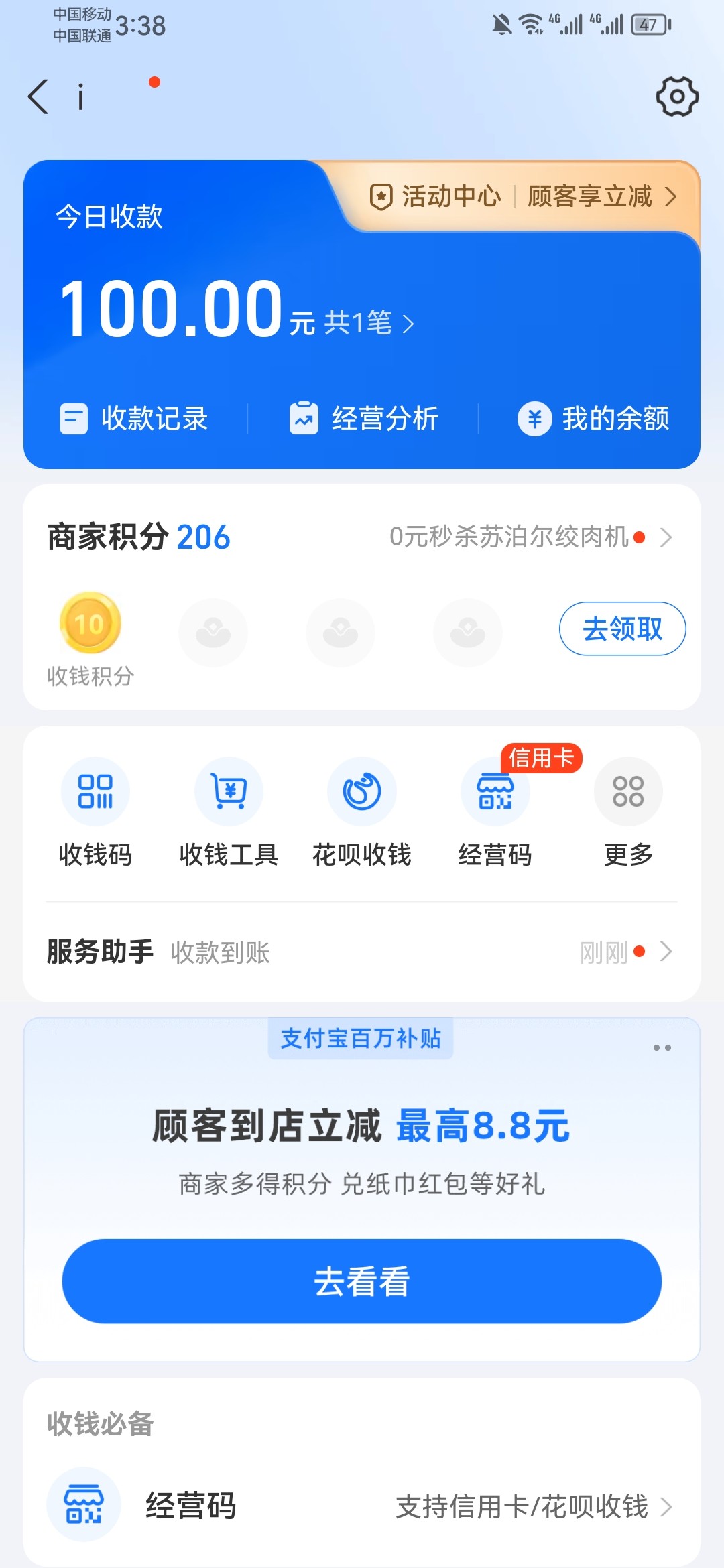Collect the 10 收钱积分 coin
Viewport: 724px width, 1568px height.
(90, 623)
